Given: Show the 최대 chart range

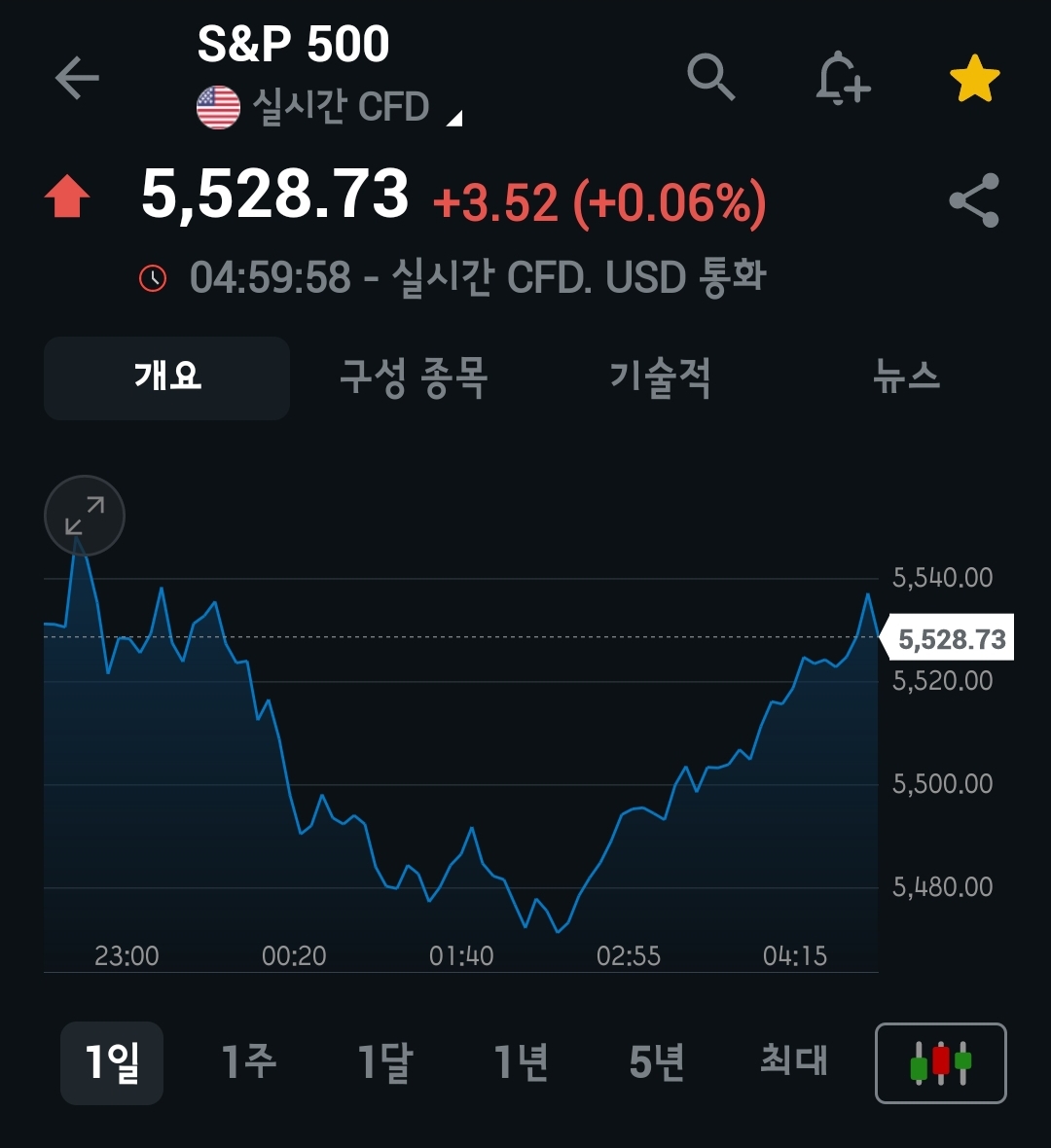Looking at the screenshot, I should pos(794,1060).
